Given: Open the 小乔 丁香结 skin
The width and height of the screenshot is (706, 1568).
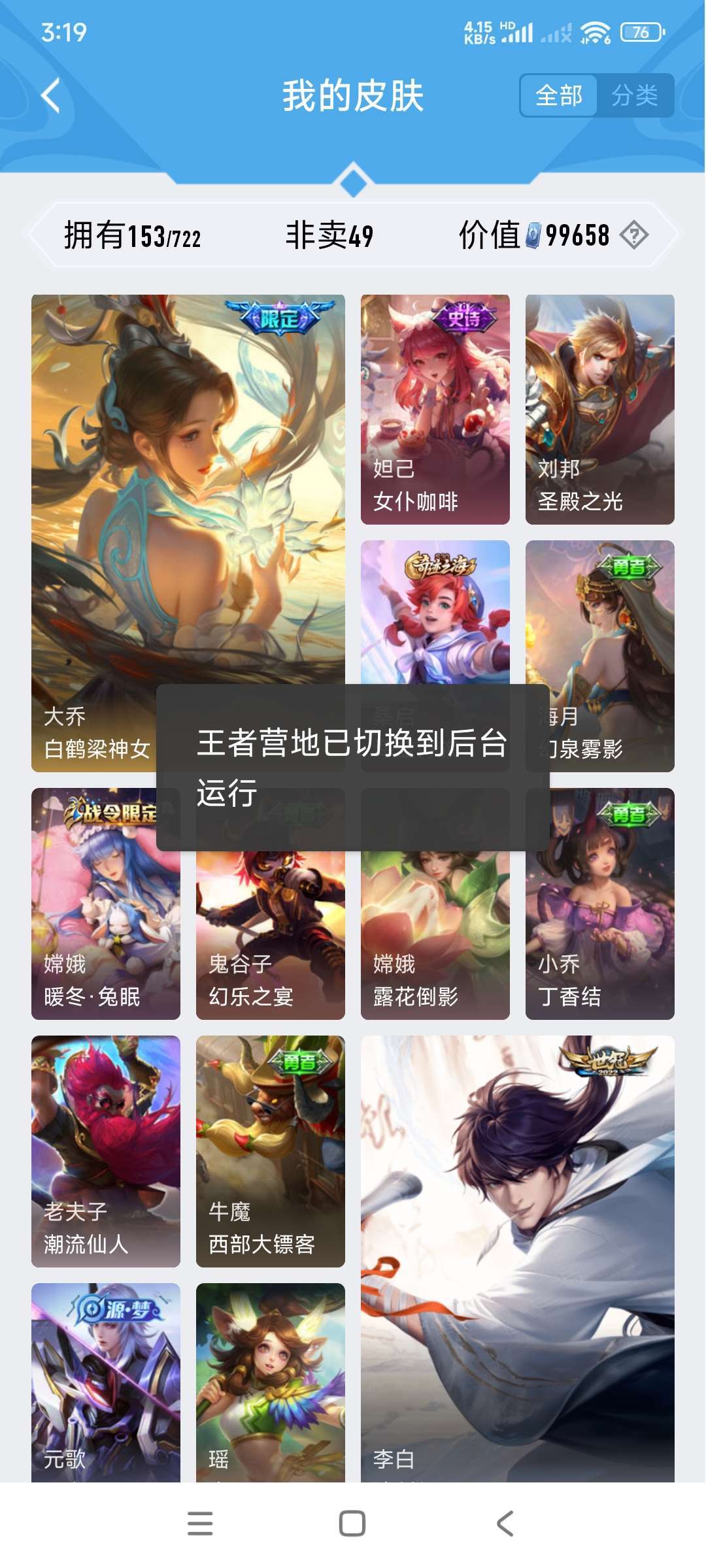Looking at the screenshot, I should click(600, 904).
